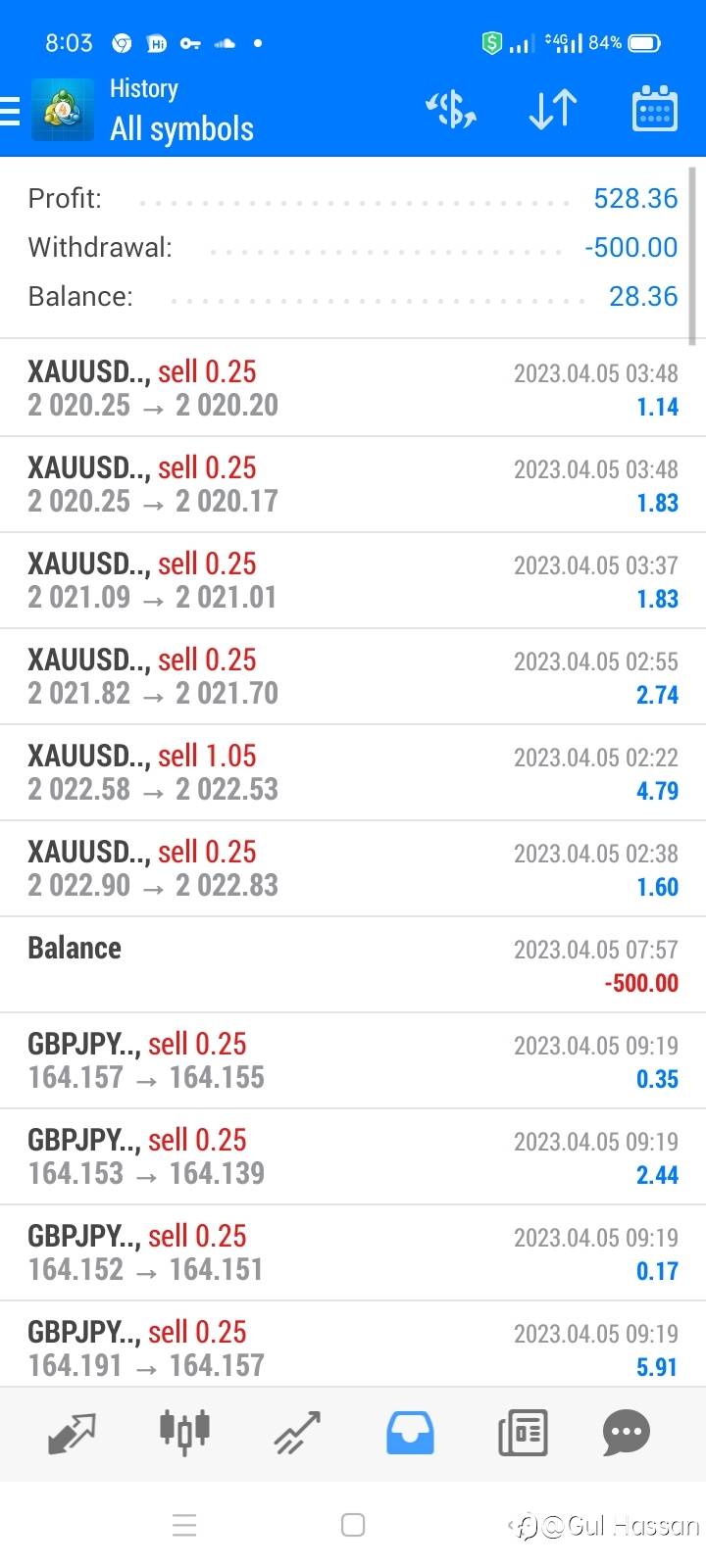The image size is (706, 1568).
Task: Show details of GBPJPY trade with profit 5.91
Action: click(x=353, y=1347)
